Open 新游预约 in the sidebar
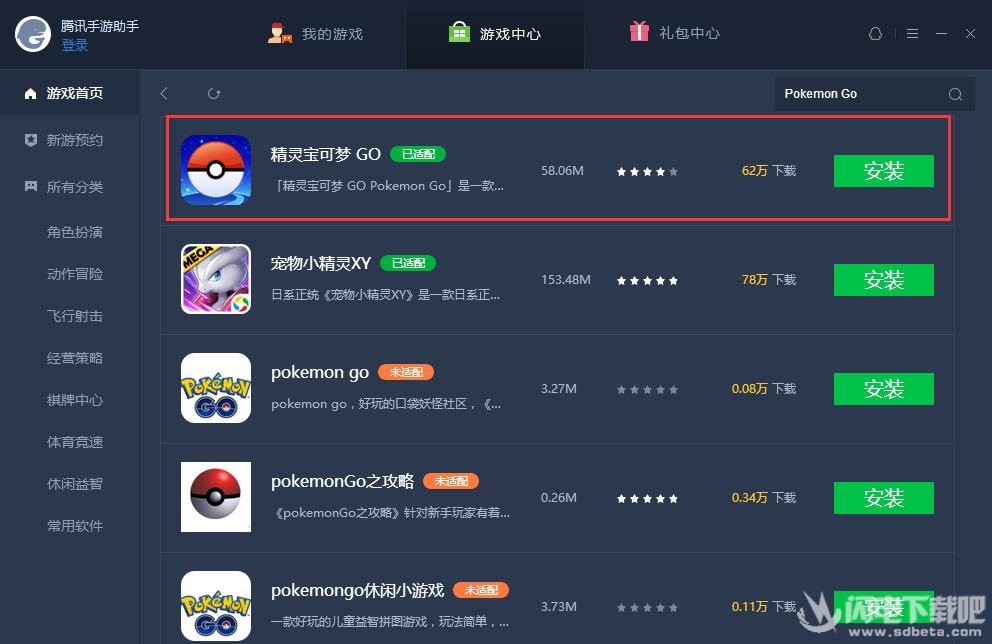Screen dimensions: 992x644 (74, 140)
